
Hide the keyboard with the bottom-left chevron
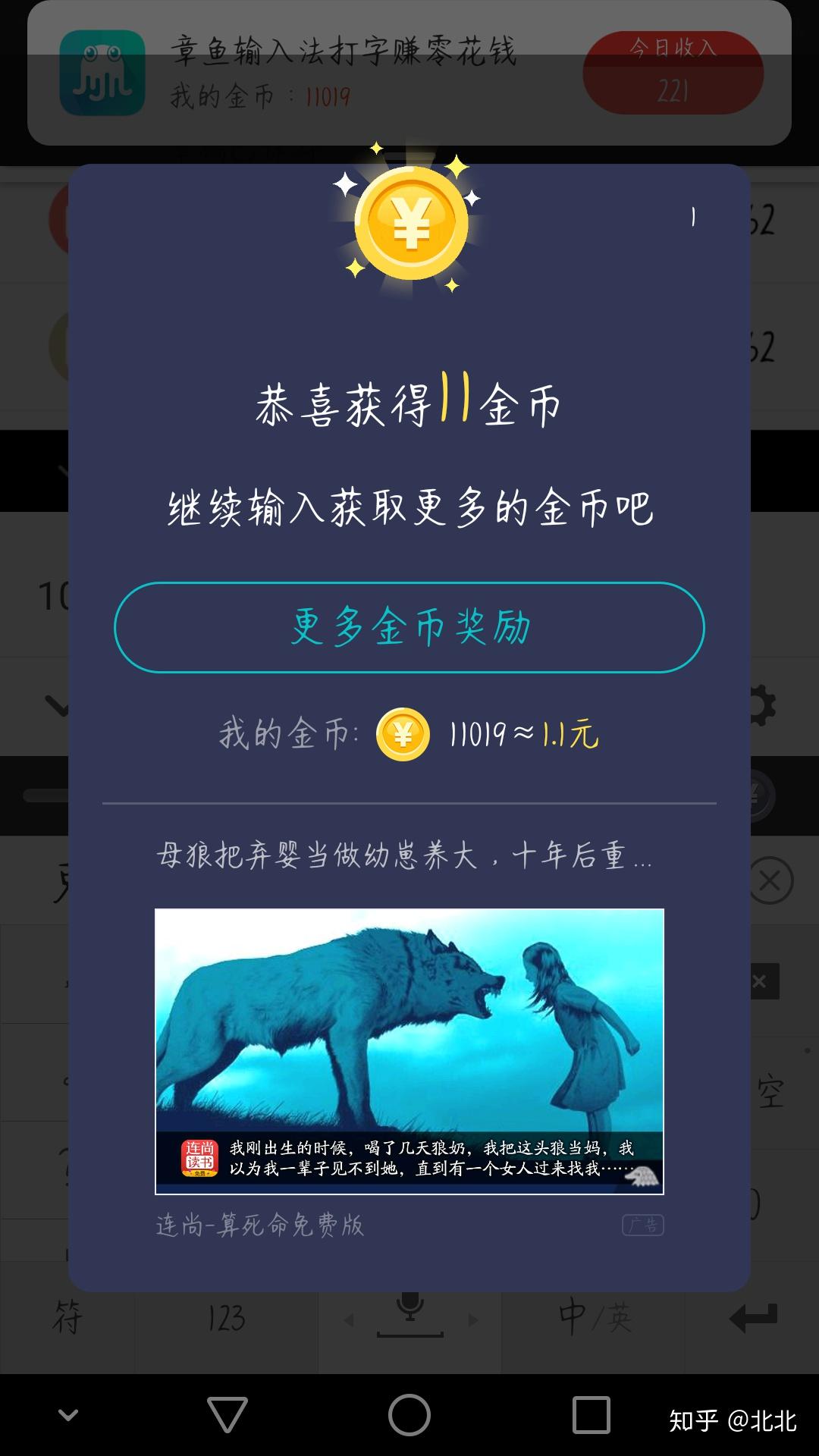(x=68, y=1415)
